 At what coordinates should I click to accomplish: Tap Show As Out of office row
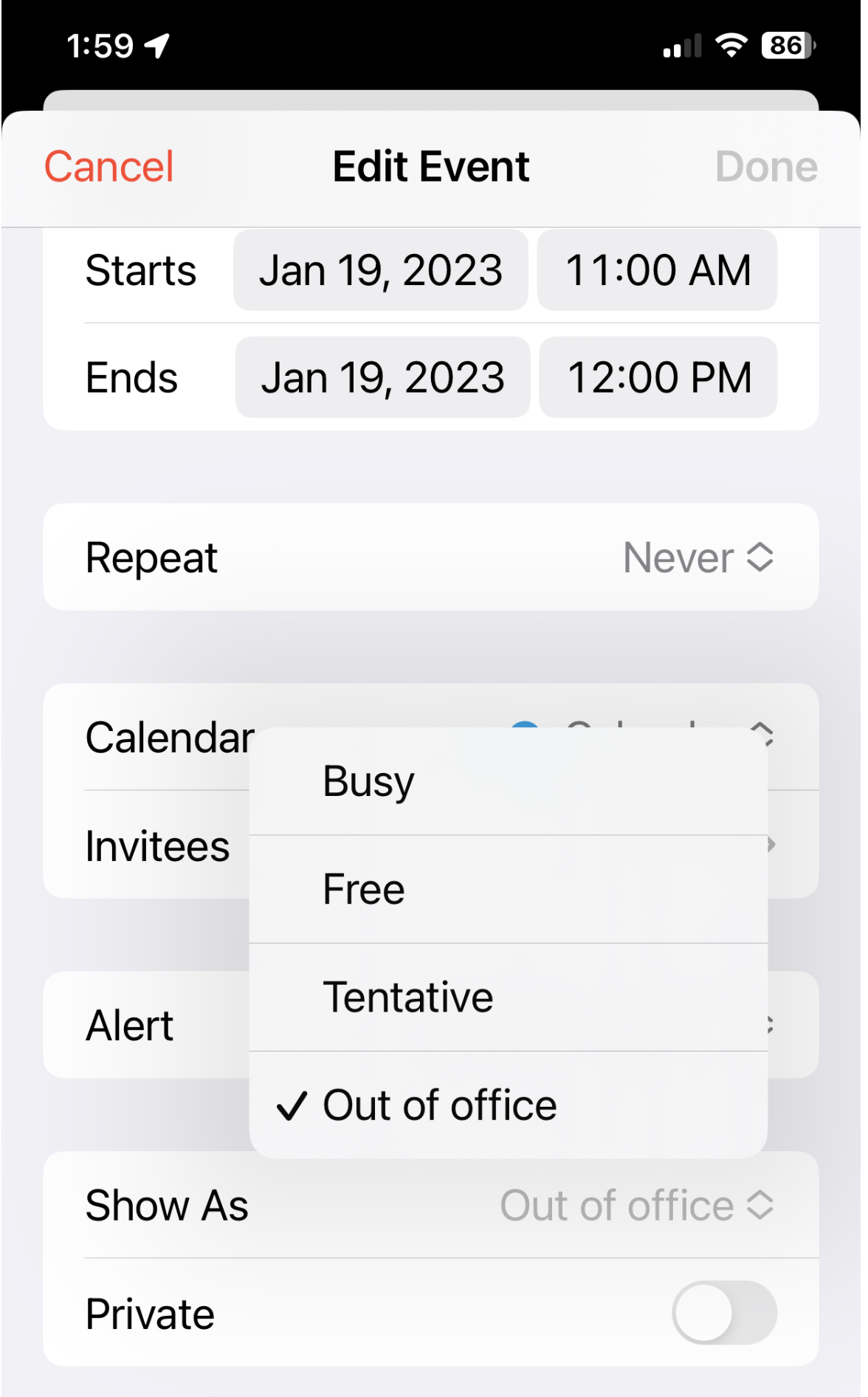[x=636, y=1206]
